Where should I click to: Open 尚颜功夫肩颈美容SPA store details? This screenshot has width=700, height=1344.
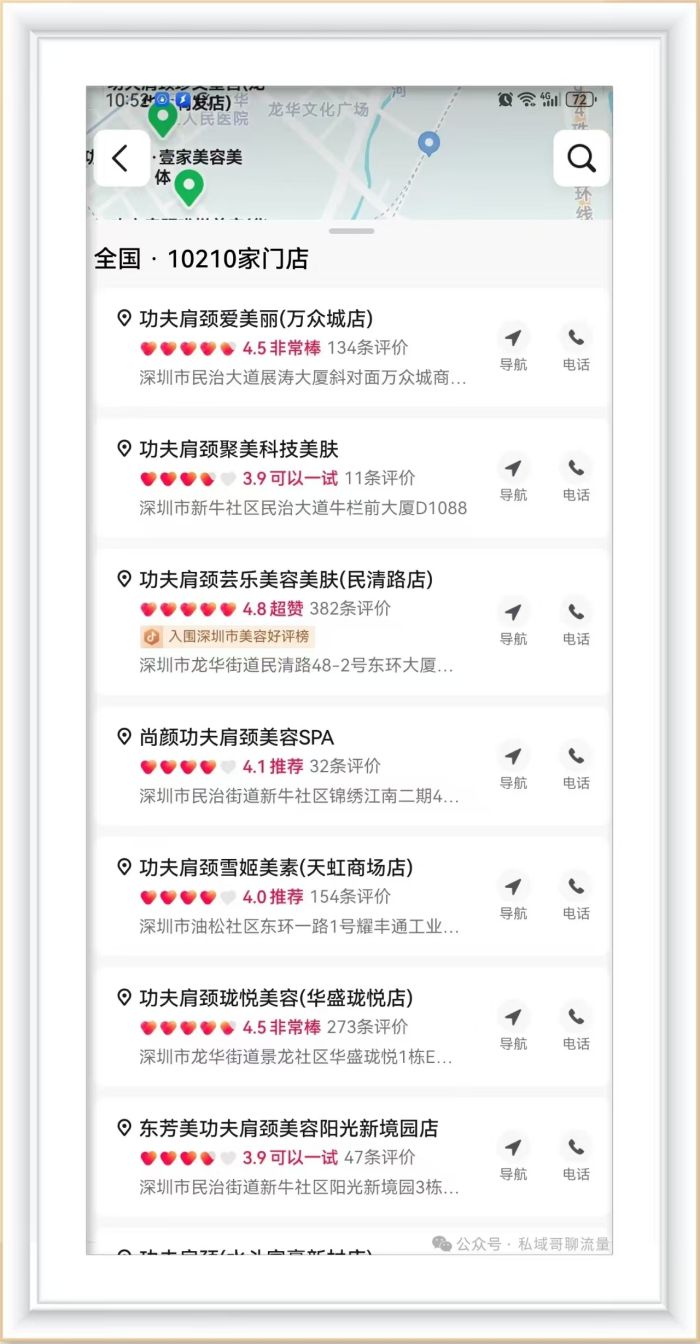click(237, 737)
